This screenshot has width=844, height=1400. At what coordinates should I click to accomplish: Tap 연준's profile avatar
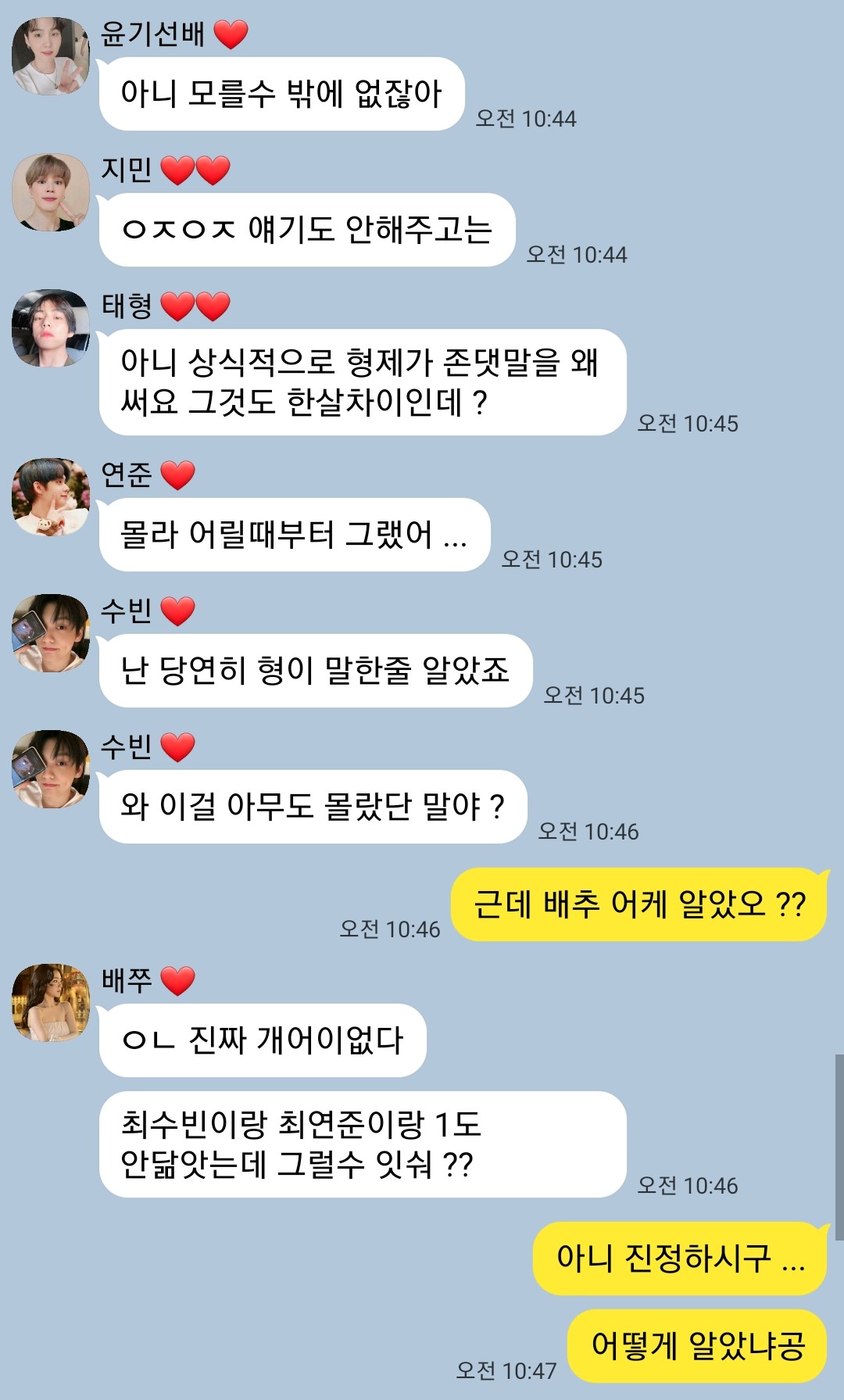(x=51, y=497)
